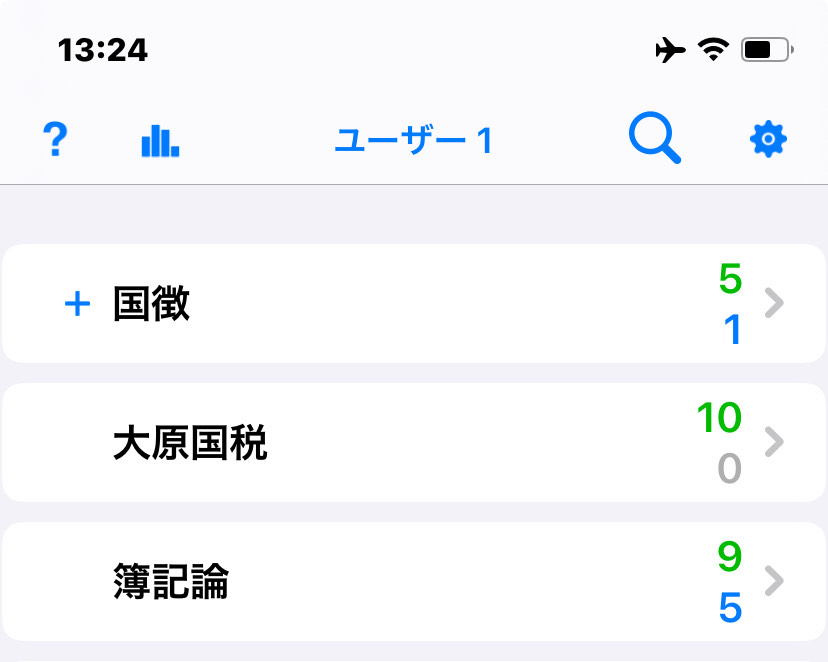The image size is (828, 662).
Task: Tap the ユーザー1 user title
Action: click(413, 141)
